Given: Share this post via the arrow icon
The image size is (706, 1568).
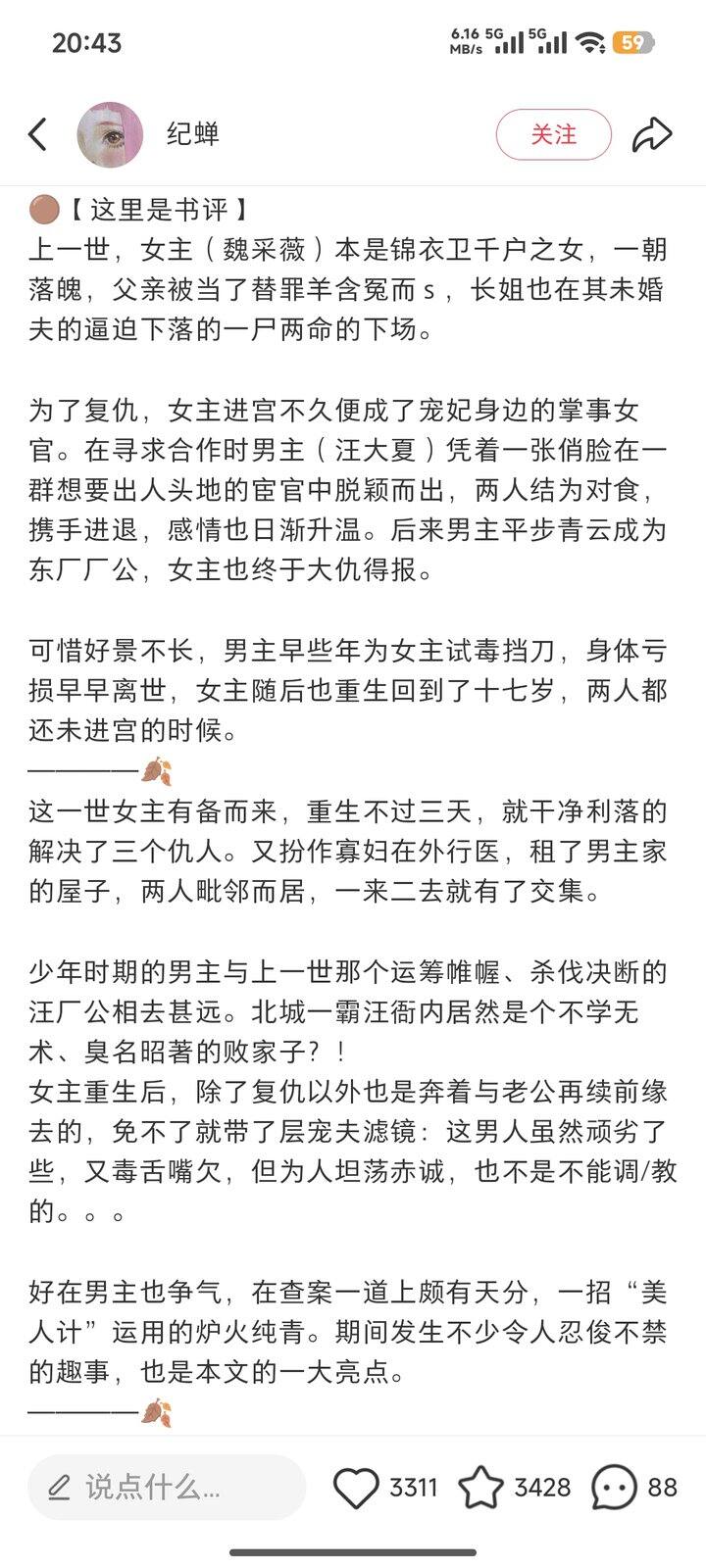Looking at the screenshot, I should [651, 134].
